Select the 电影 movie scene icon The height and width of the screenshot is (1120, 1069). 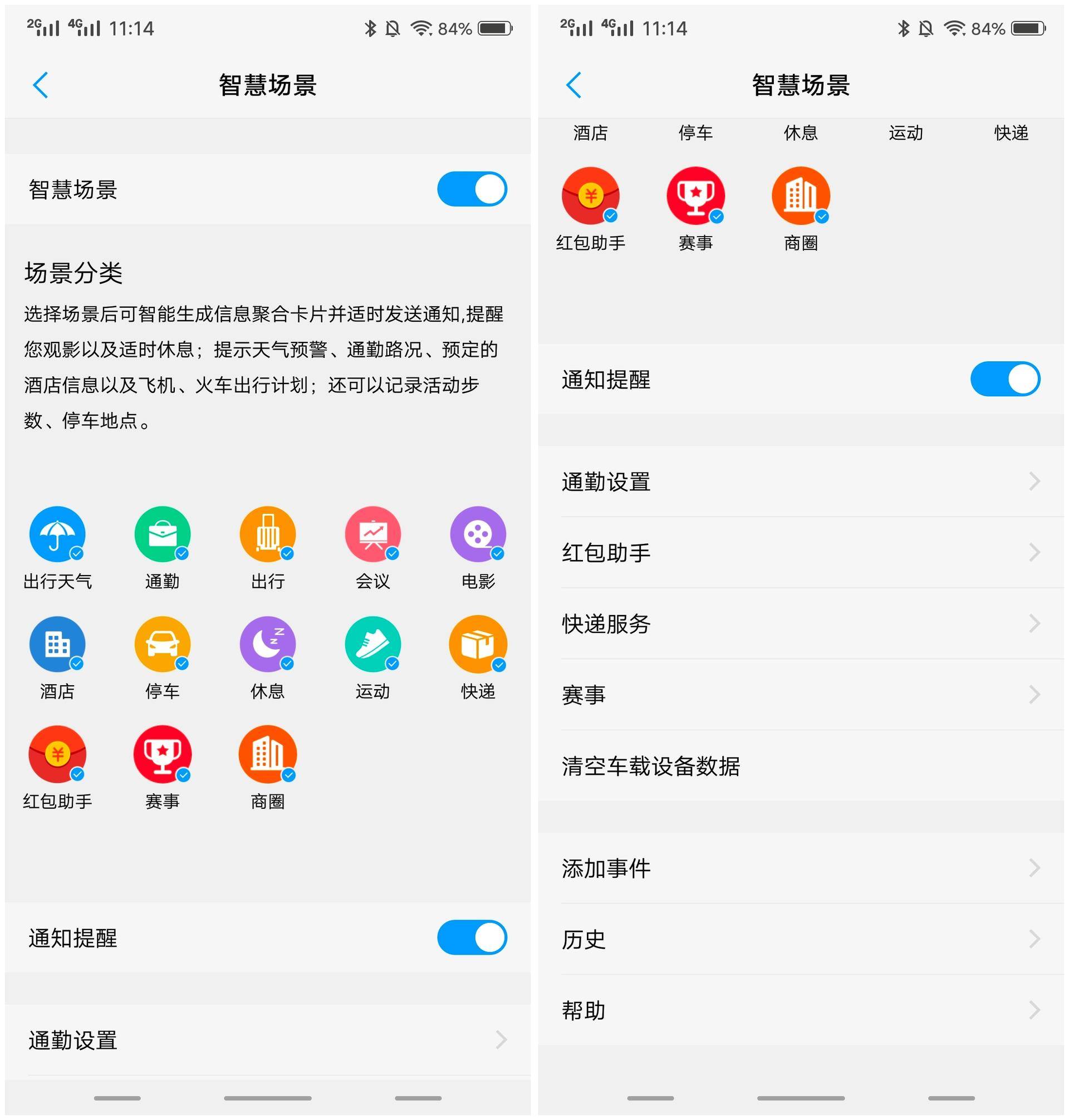coord(478,534)
